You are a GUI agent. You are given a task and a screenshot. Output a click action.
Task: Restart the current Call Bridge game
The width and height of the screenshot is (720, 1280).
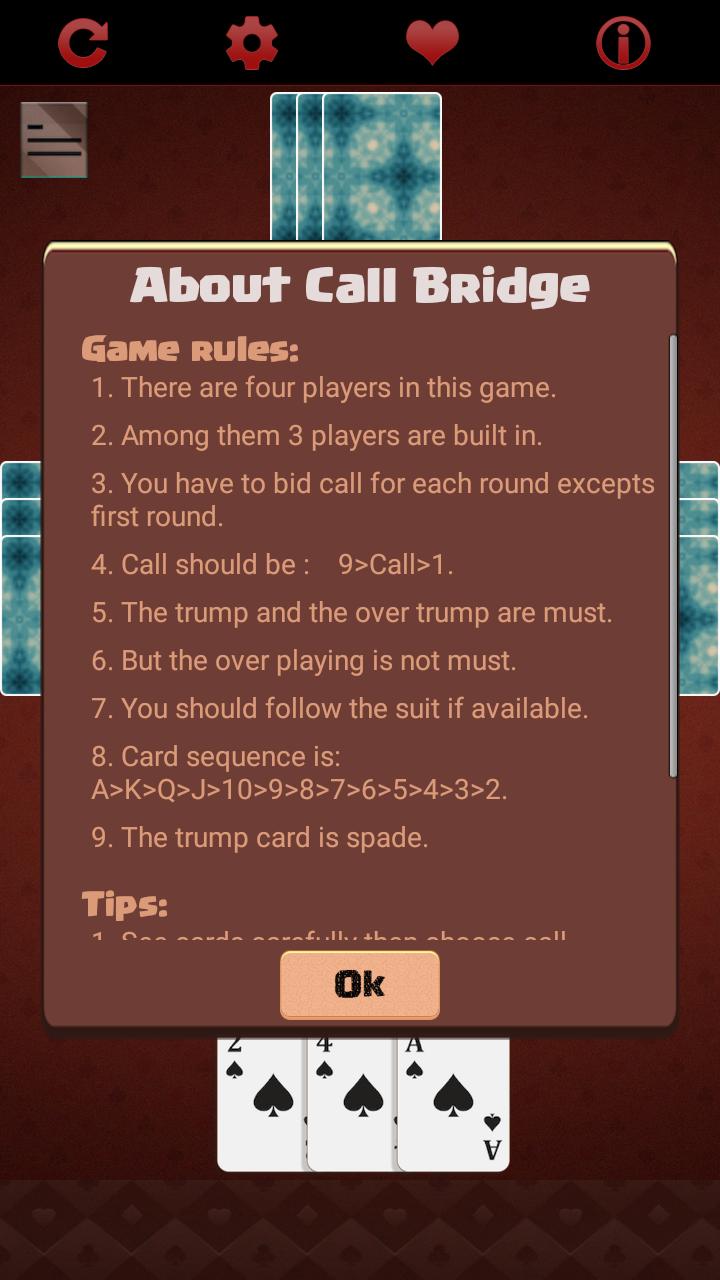pyautogui.click(x=84, y=42)
